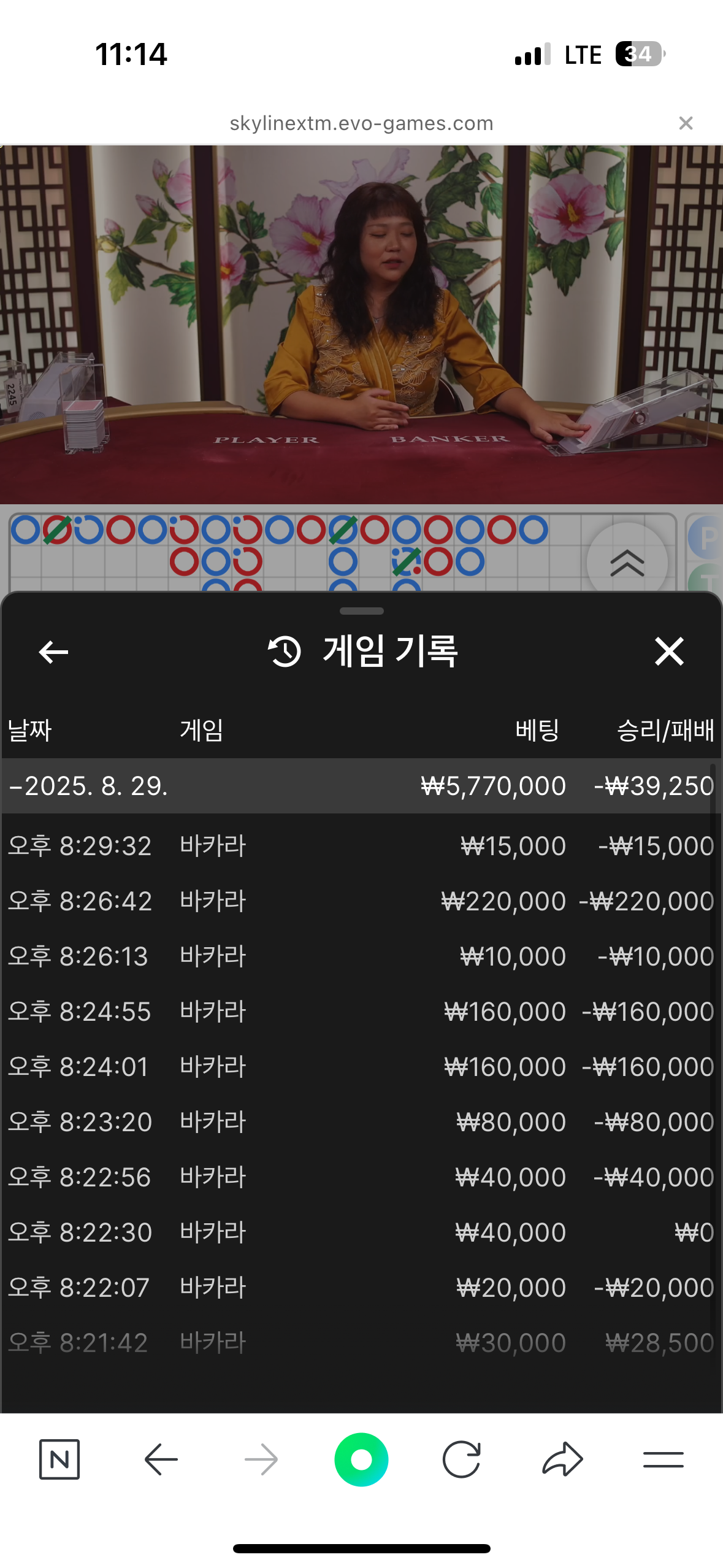Open the 오후 8:26:42 baccarat record
This screenshot has height=1568, width=723.
click(361, 901)
